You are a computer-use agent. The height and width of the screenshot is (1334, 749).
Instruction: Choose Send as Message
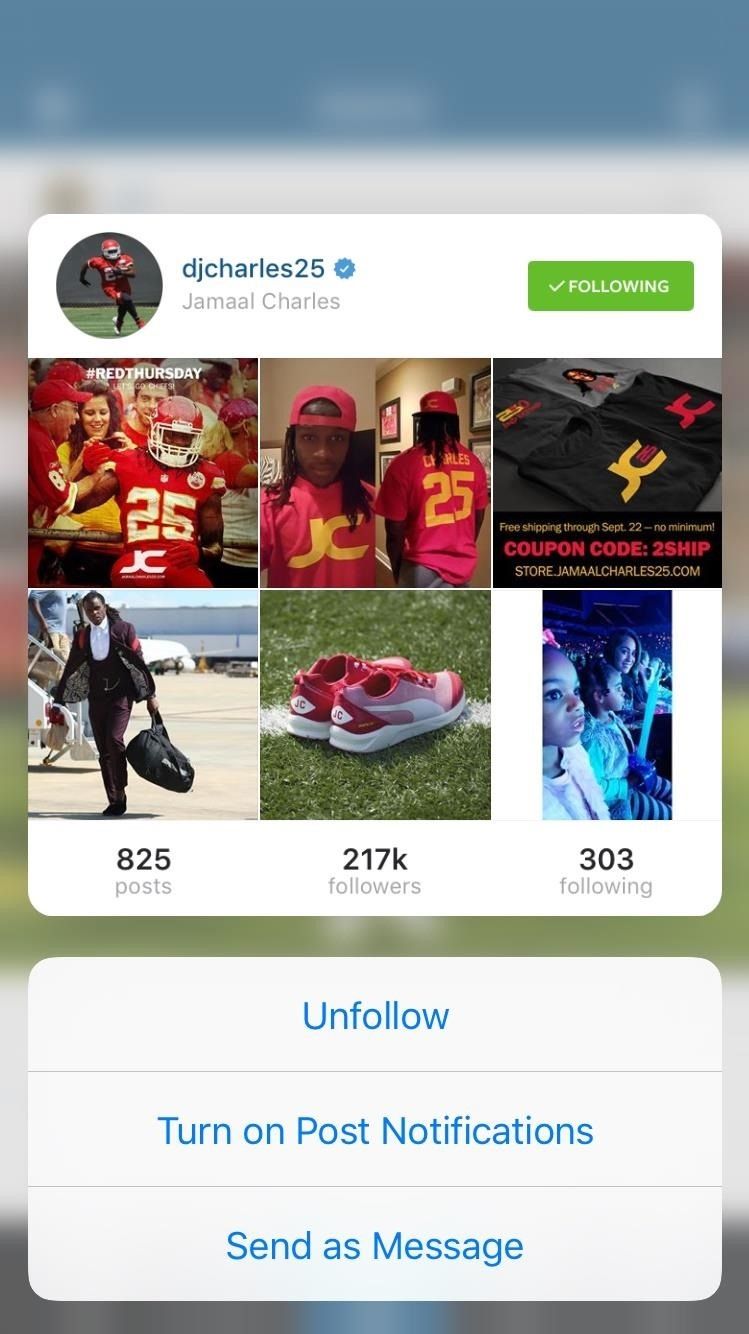point(375,1246)
